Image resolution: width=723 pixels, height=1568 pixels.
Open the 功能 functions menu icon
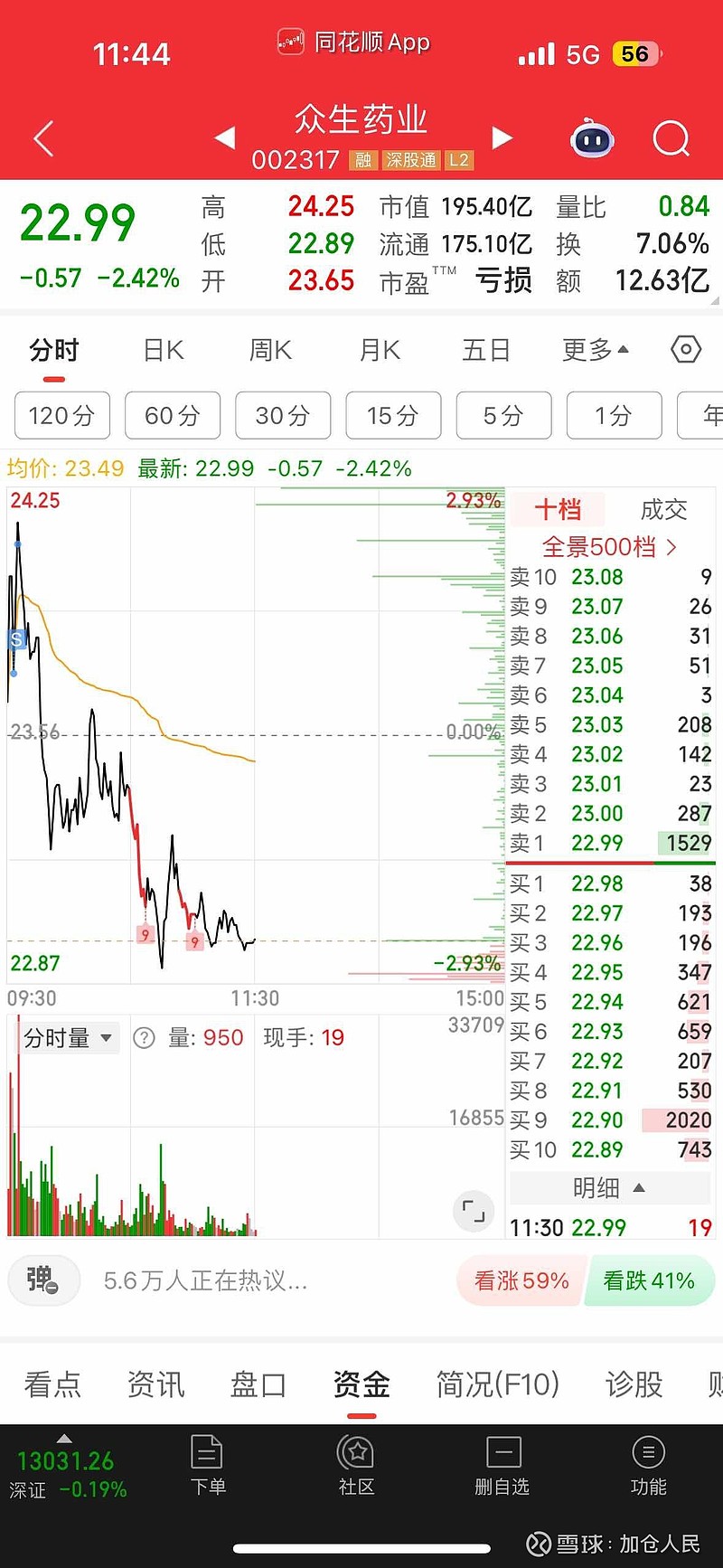pos(648,1465)
